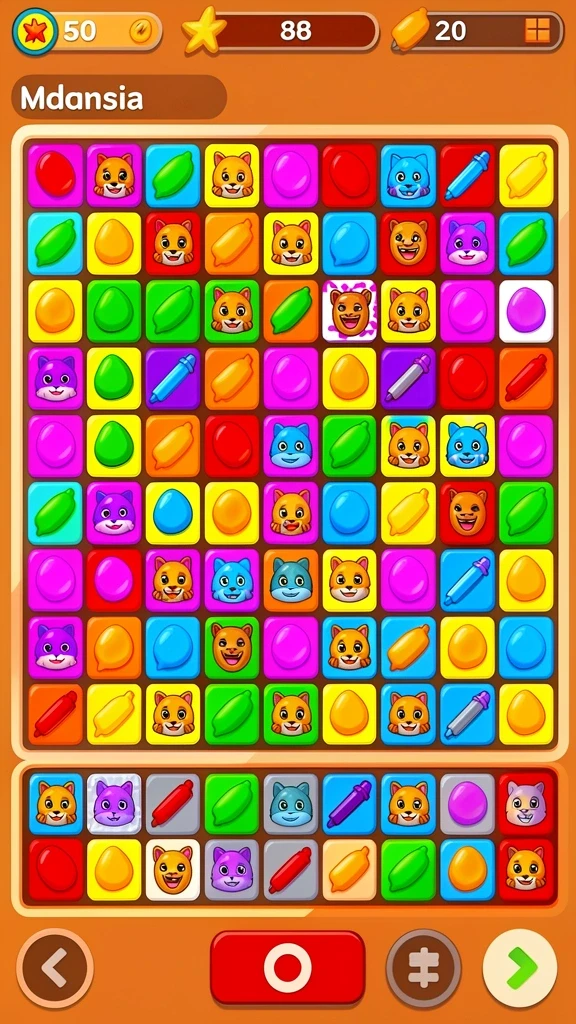The image size is (576, 1024).
Task: Tap the coin icon beside 50
Action: tap(140, 31)
